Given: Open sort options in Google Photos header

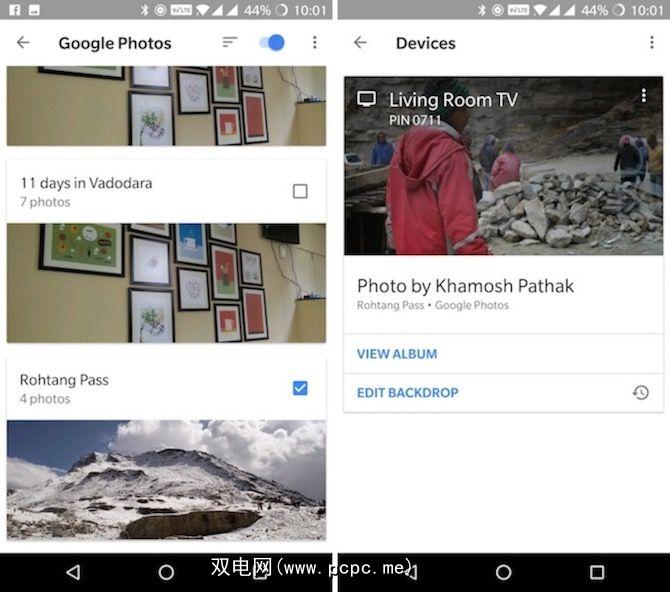Looking at the screenshot, I should pyautogui.click(x=230, y=43).
